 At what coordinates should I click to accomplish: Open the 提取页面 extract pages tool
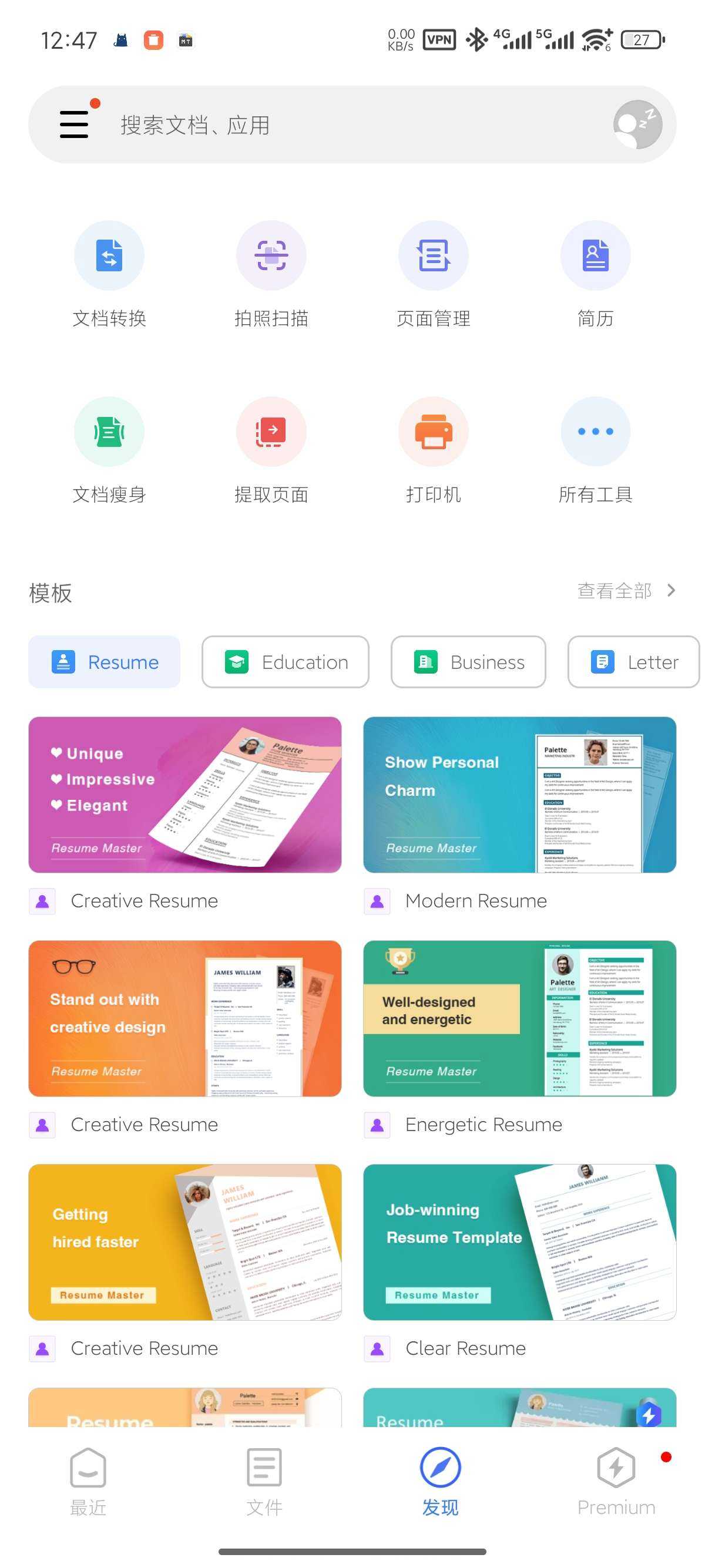point(271,432)
